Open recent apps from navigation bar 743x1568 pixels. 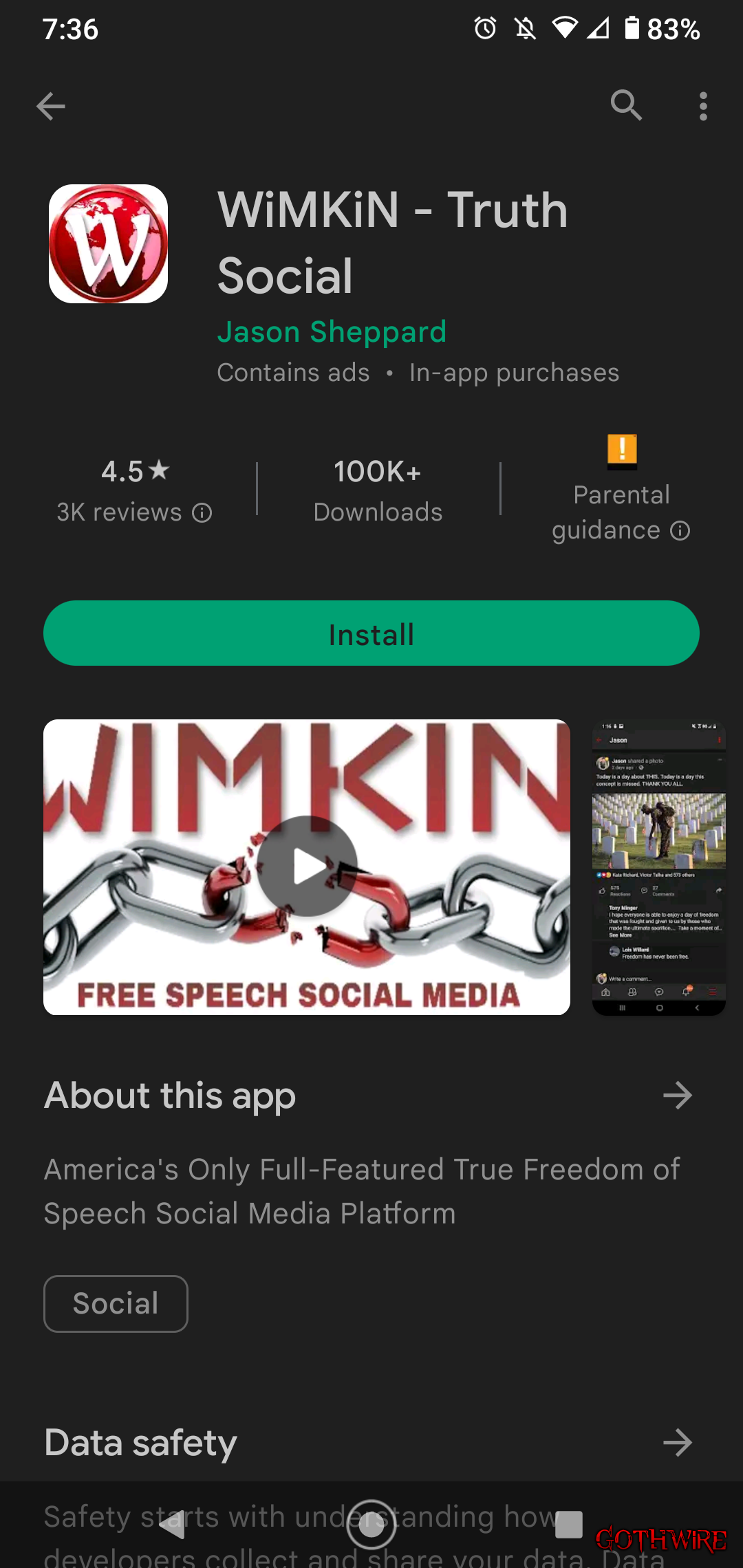point(568,1524)
